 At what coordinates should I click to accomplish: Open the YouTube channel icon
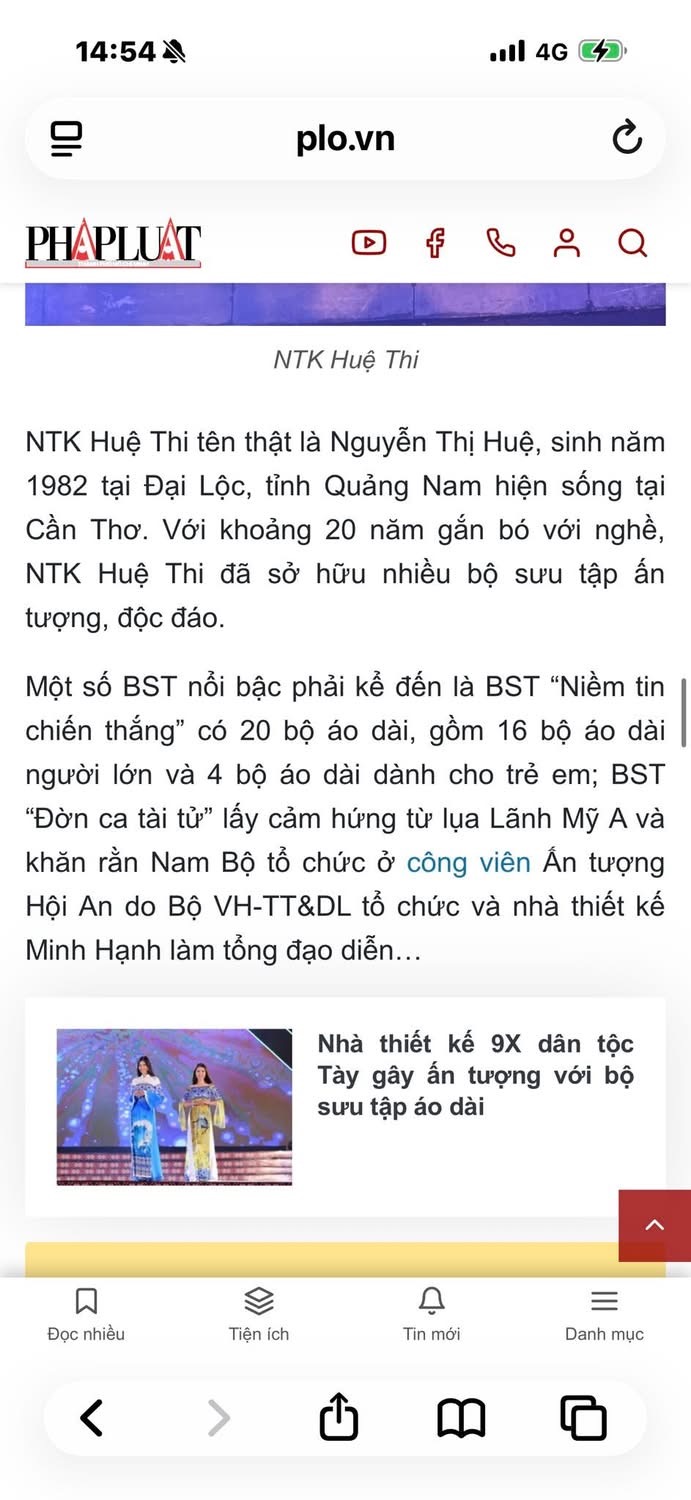[x=369, y=243]
